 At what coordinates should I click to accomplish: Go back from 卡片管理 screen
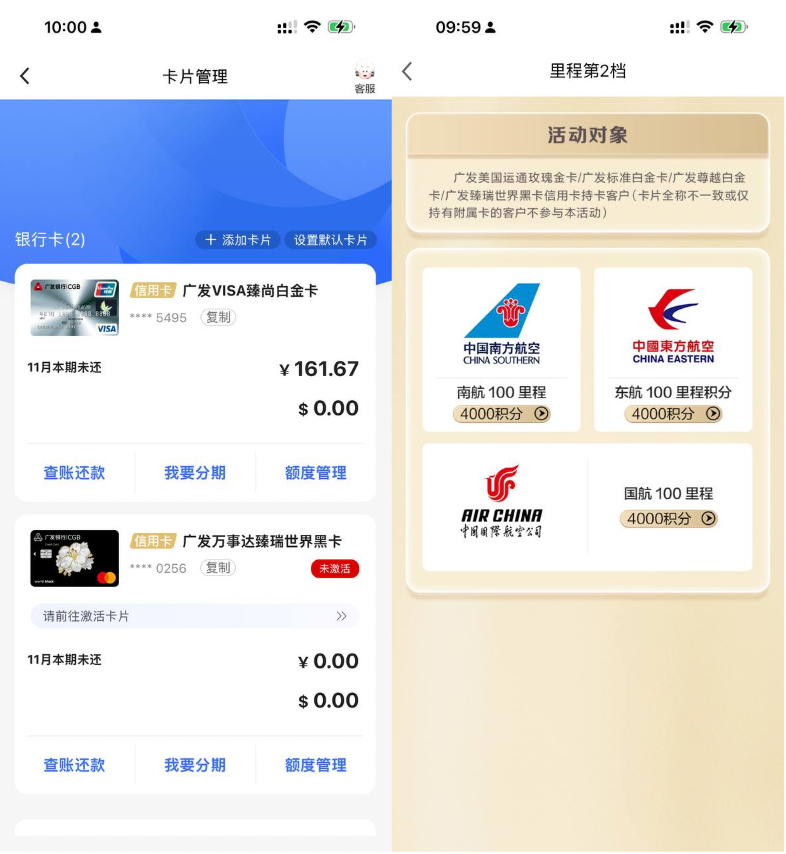25,76
